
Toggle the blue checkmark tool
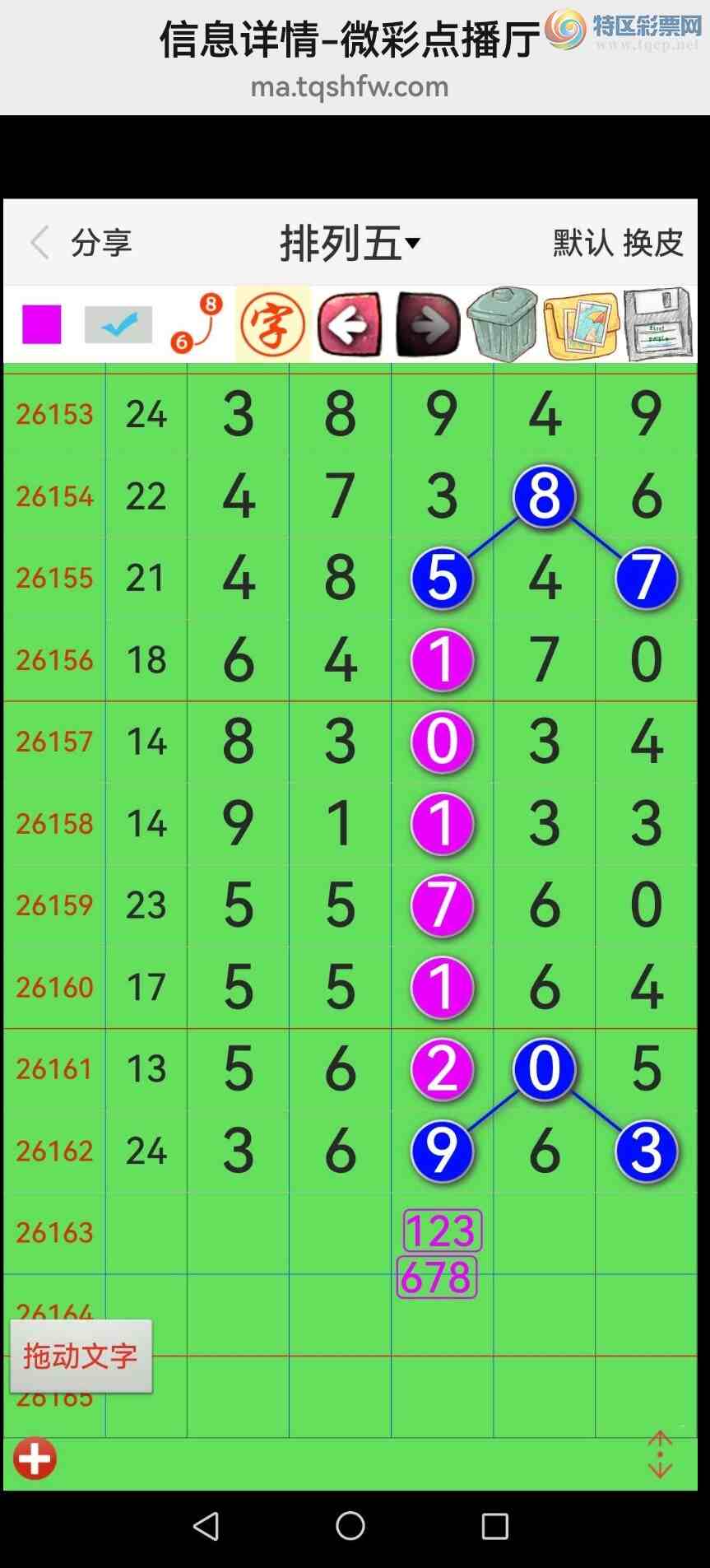(118, 324)
